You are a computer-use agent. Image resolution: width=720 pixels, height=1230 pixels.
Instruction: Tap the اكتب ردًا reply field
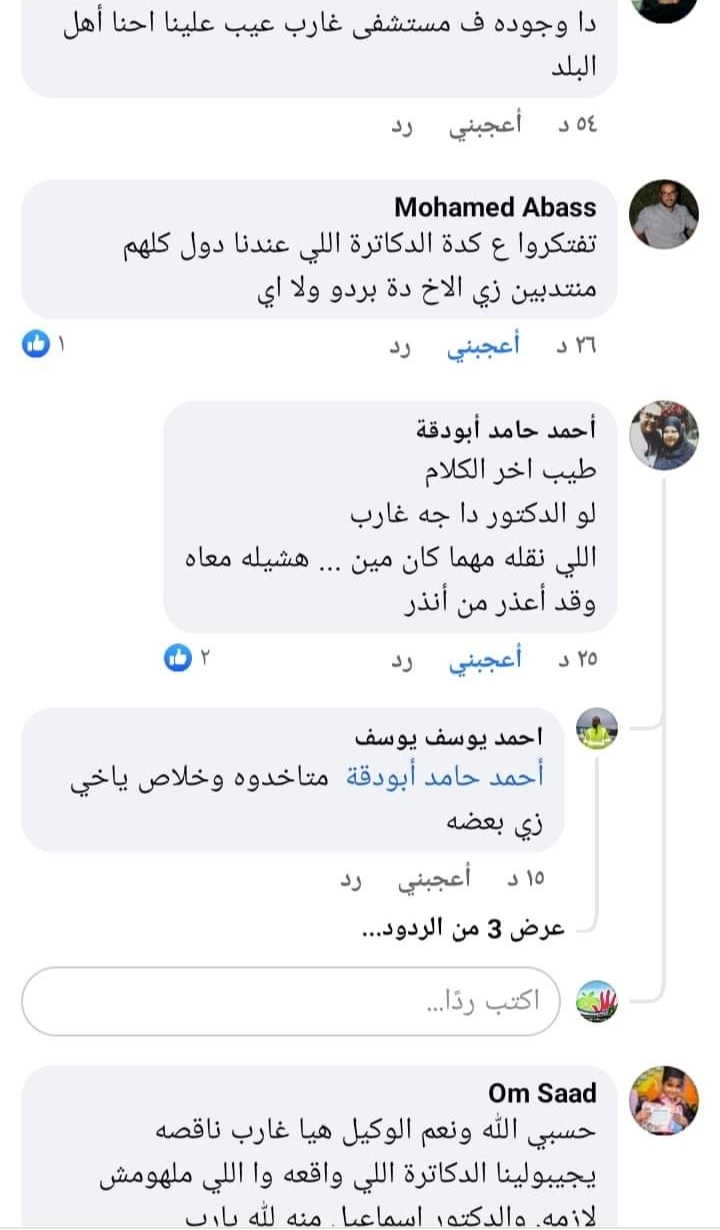tap(290, 1001)
